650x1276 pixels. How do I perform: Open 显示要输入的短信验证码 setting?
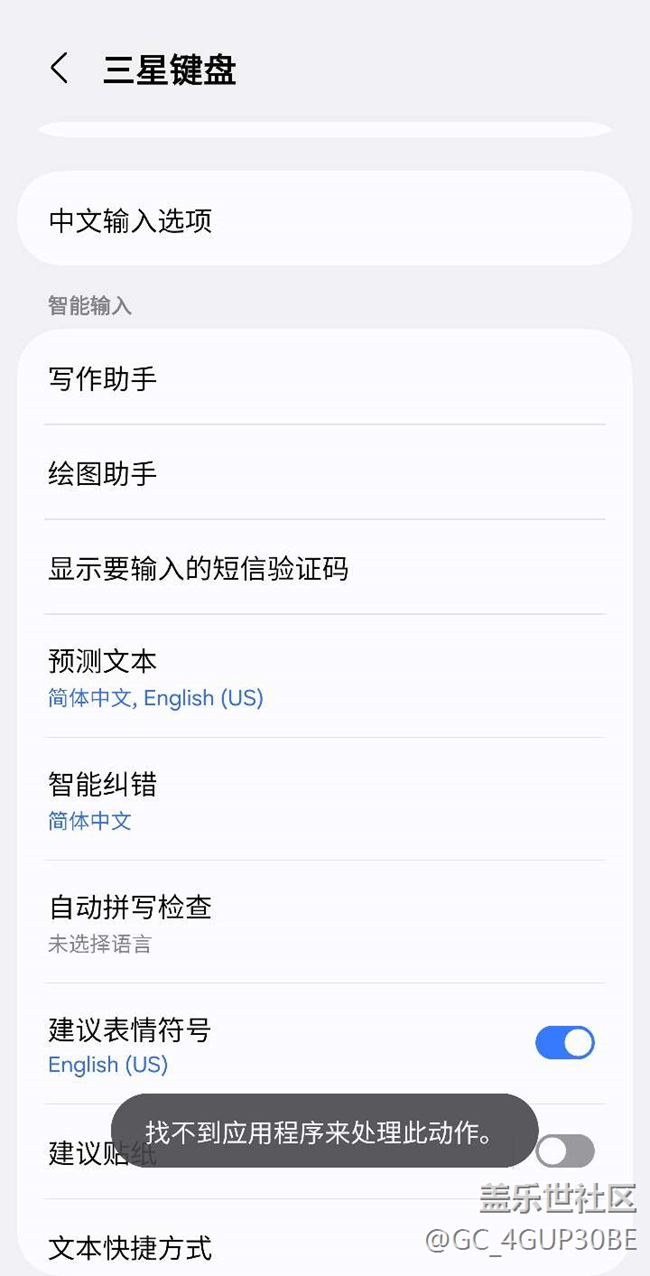pyautogui.click(x=198, y=569)
